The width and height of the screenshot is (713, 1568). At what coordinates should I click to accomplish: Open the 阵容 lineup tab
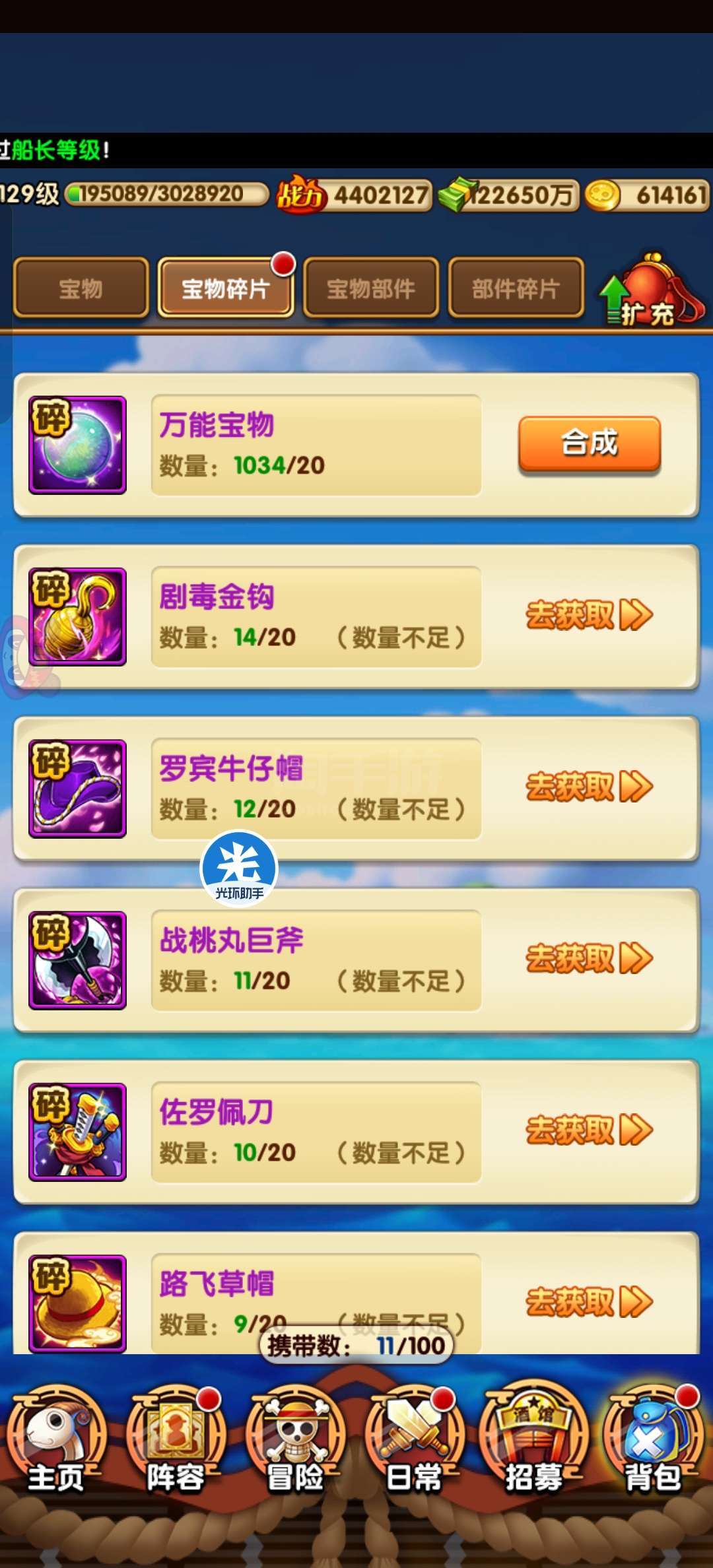coord(176,1441)
